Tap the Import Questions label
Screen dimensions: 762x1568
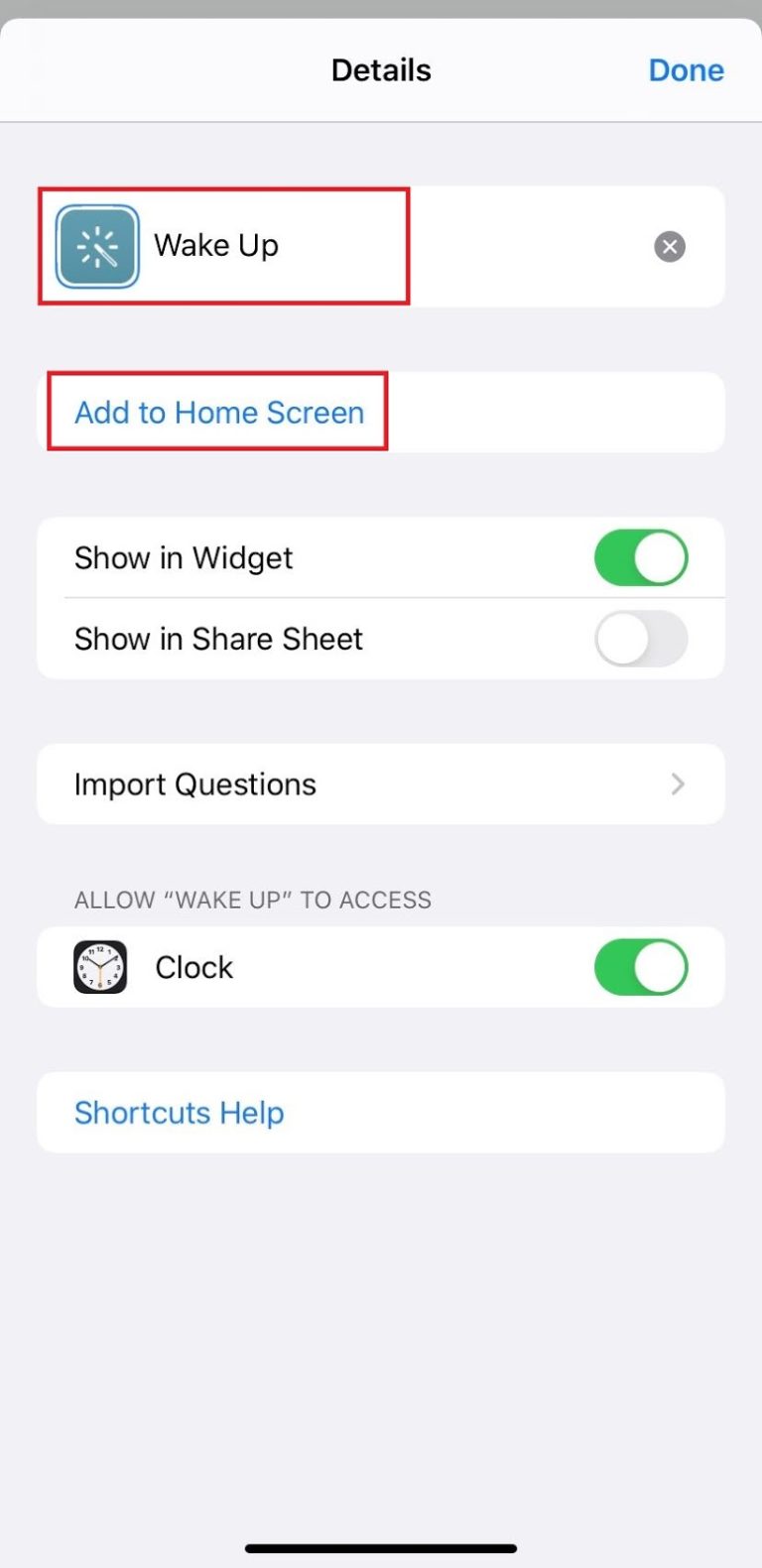tap(194, 784)
